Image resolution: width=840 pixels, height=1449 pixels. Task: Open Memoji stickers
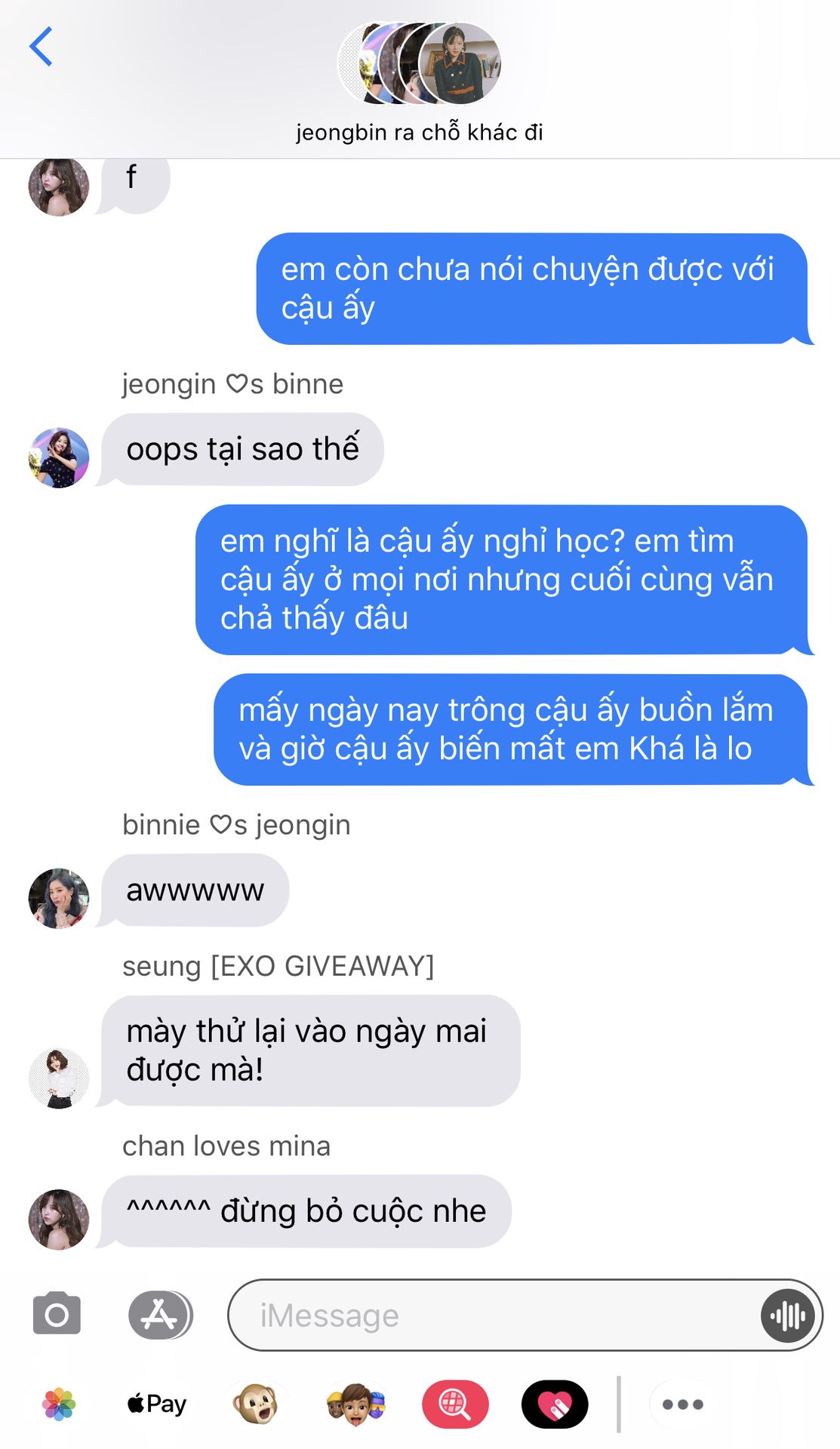[356, 1404]
